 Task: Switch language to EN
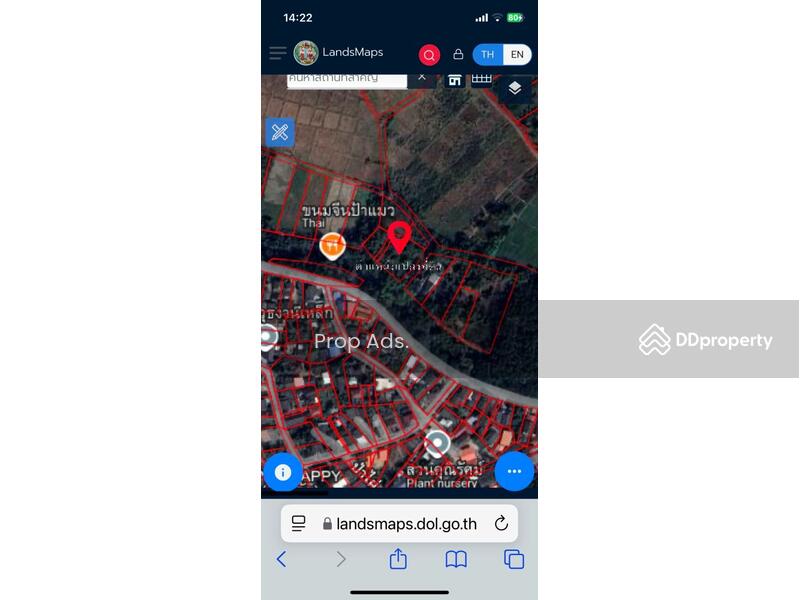(x=516, y=54)
